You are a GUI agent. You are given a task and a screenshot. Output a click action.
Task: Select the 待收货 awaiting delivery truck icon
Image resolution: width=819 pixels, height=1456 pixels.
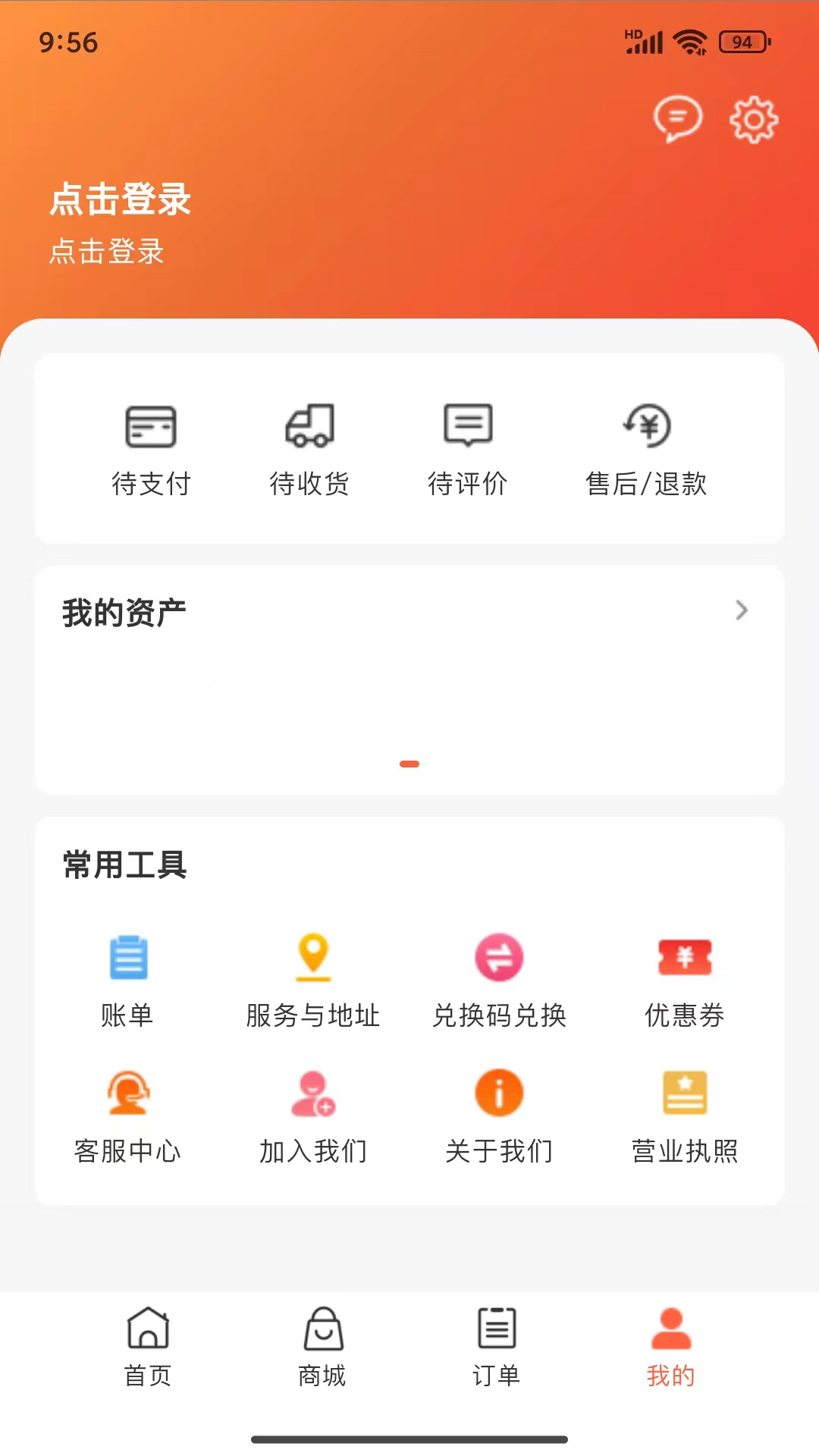(x=311, y=447)
